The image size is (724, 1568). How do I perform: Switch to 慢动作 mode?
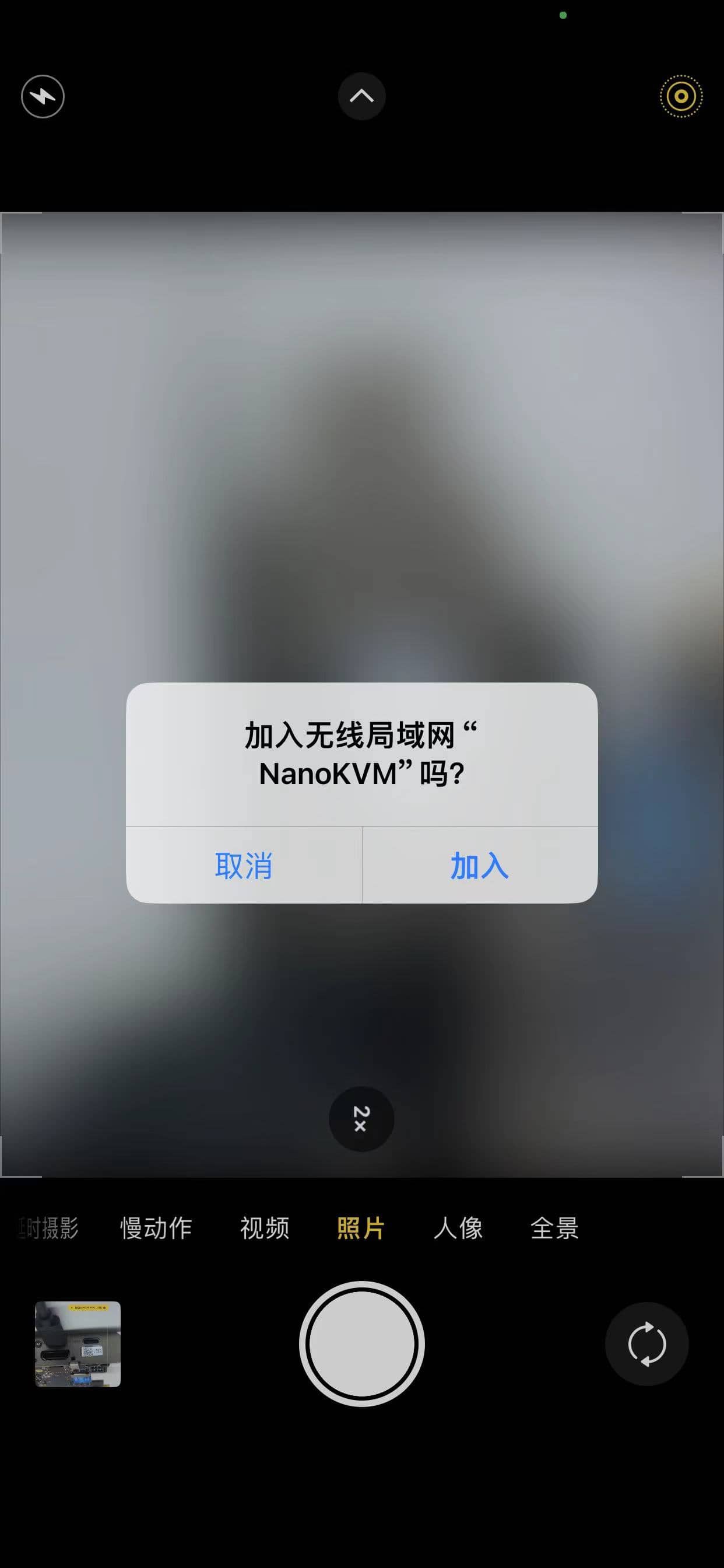pos(156,1228)
